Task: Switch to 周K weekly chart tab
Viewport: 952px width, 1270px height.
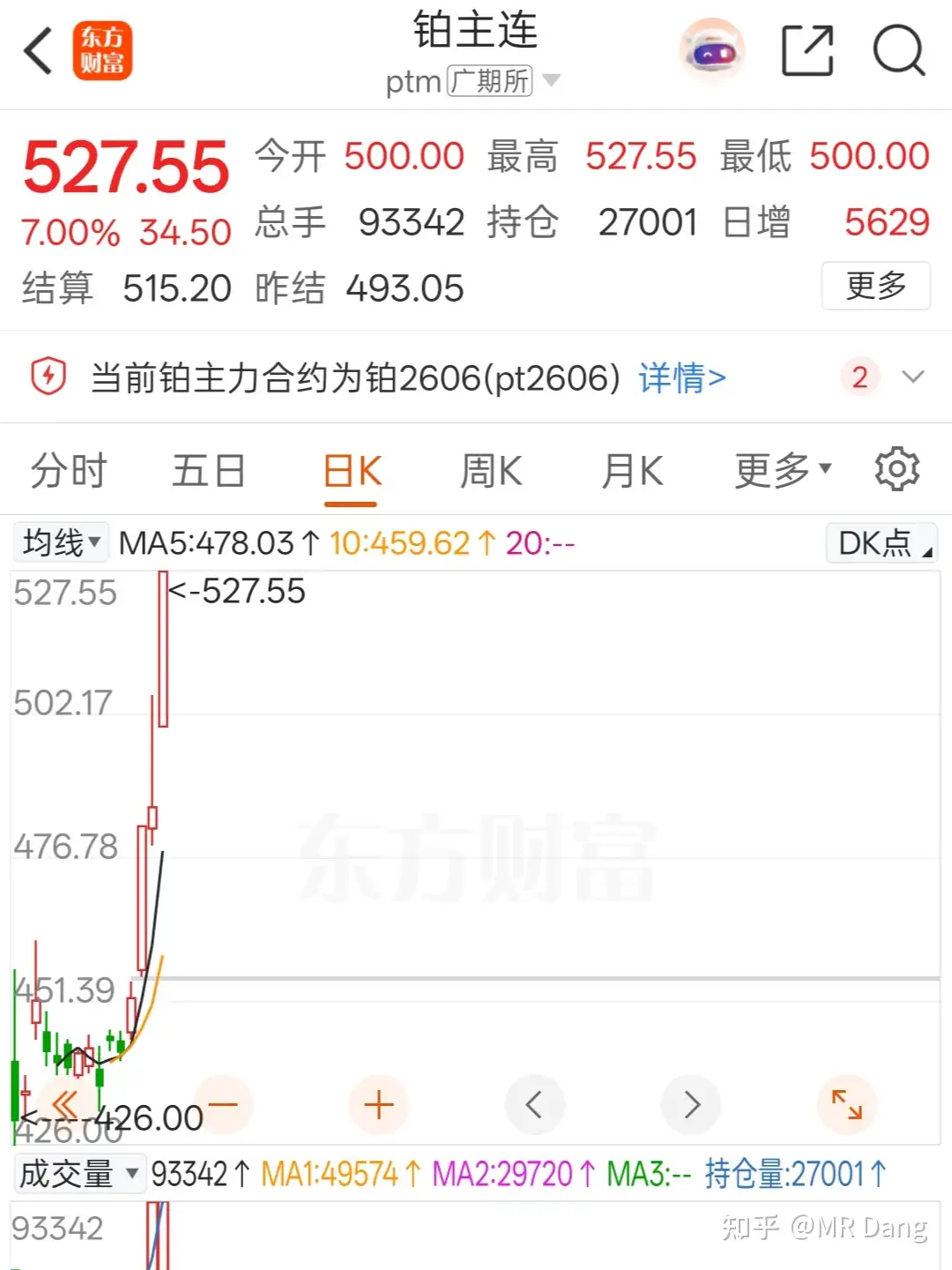Action: 490,469
